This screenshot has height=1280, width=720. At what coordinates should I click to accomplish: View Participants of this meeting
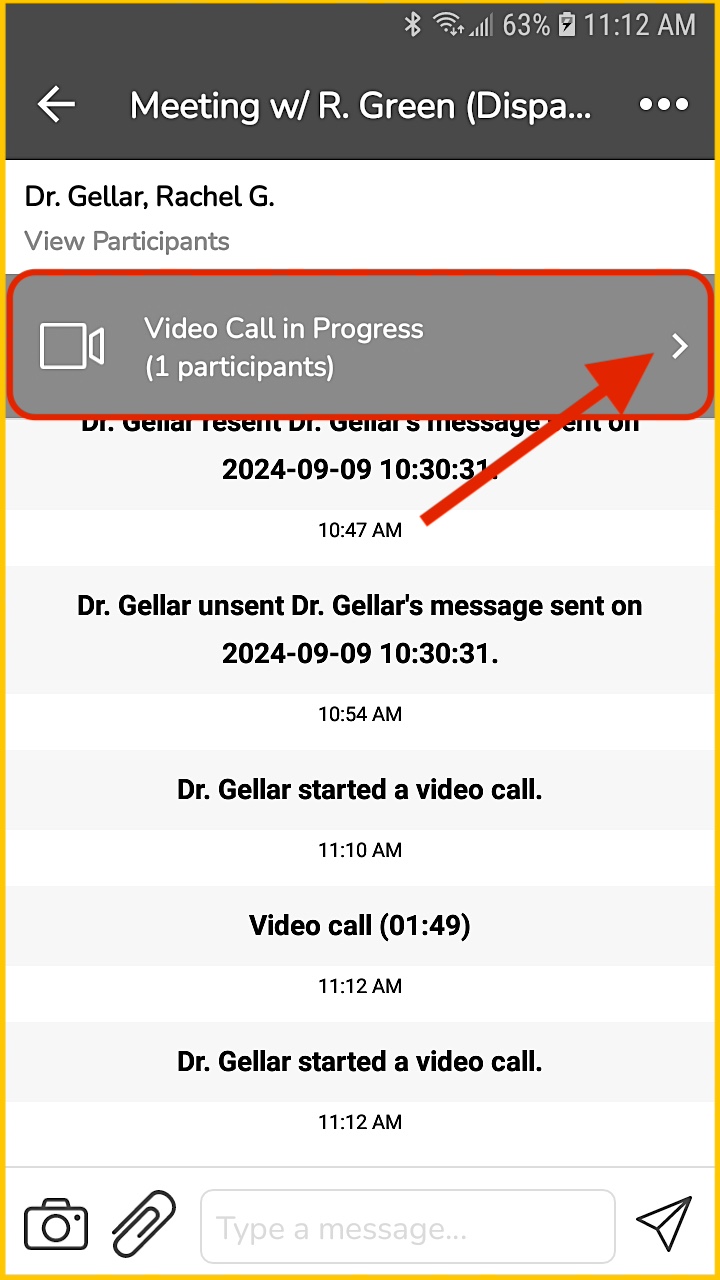point(127,241)
